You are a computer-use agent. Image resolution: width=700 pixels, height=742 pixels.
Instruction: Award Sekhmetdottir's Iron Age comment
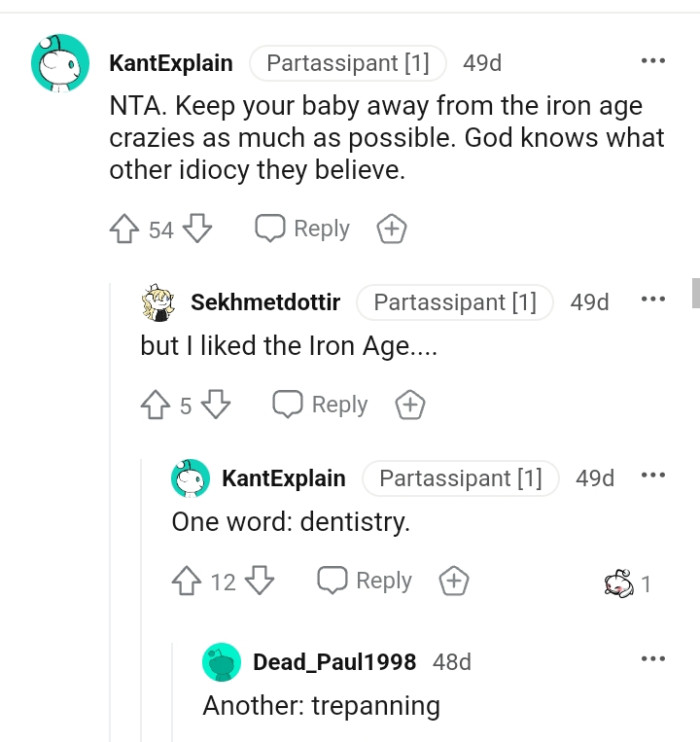click(x=410, y=405)
